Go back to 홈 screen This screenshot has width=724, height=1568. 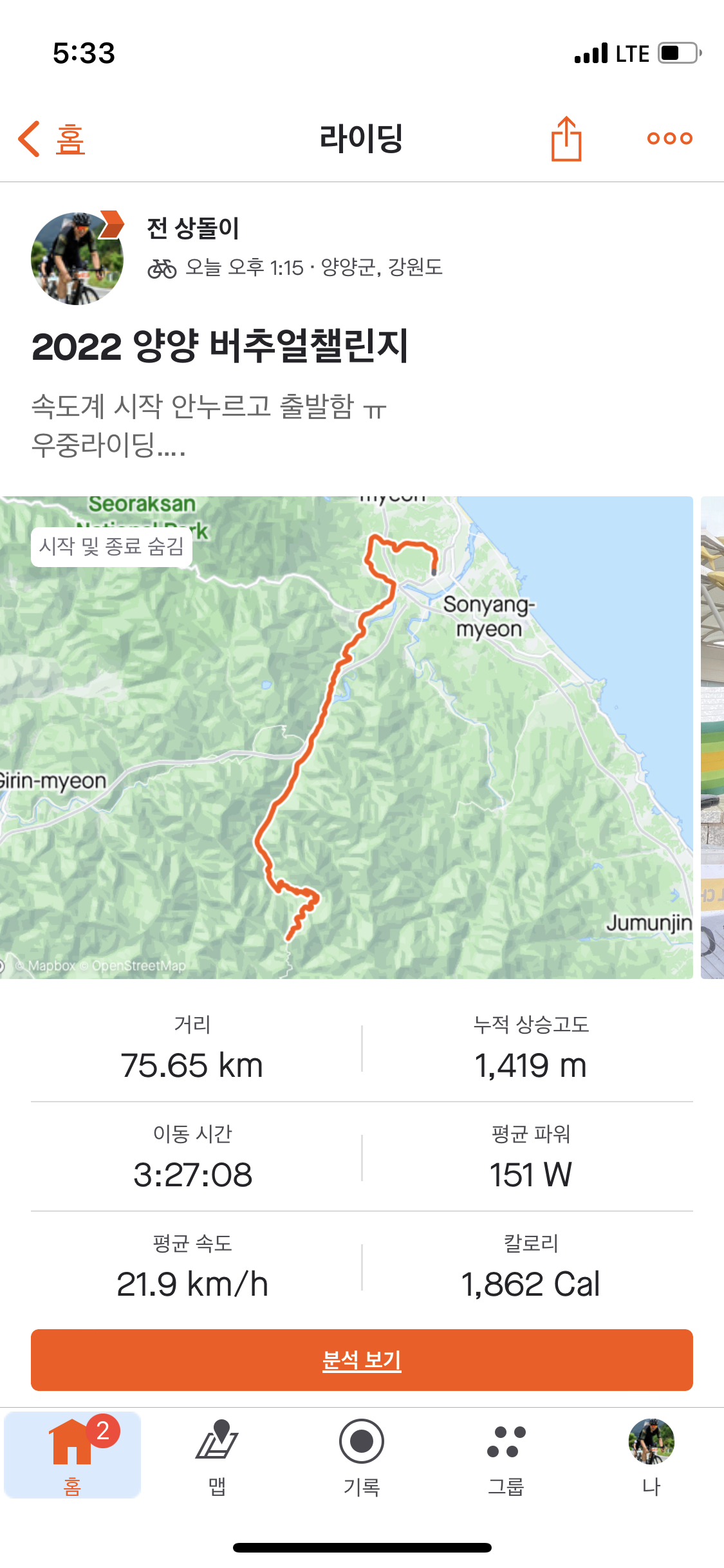tap(51, 139)
